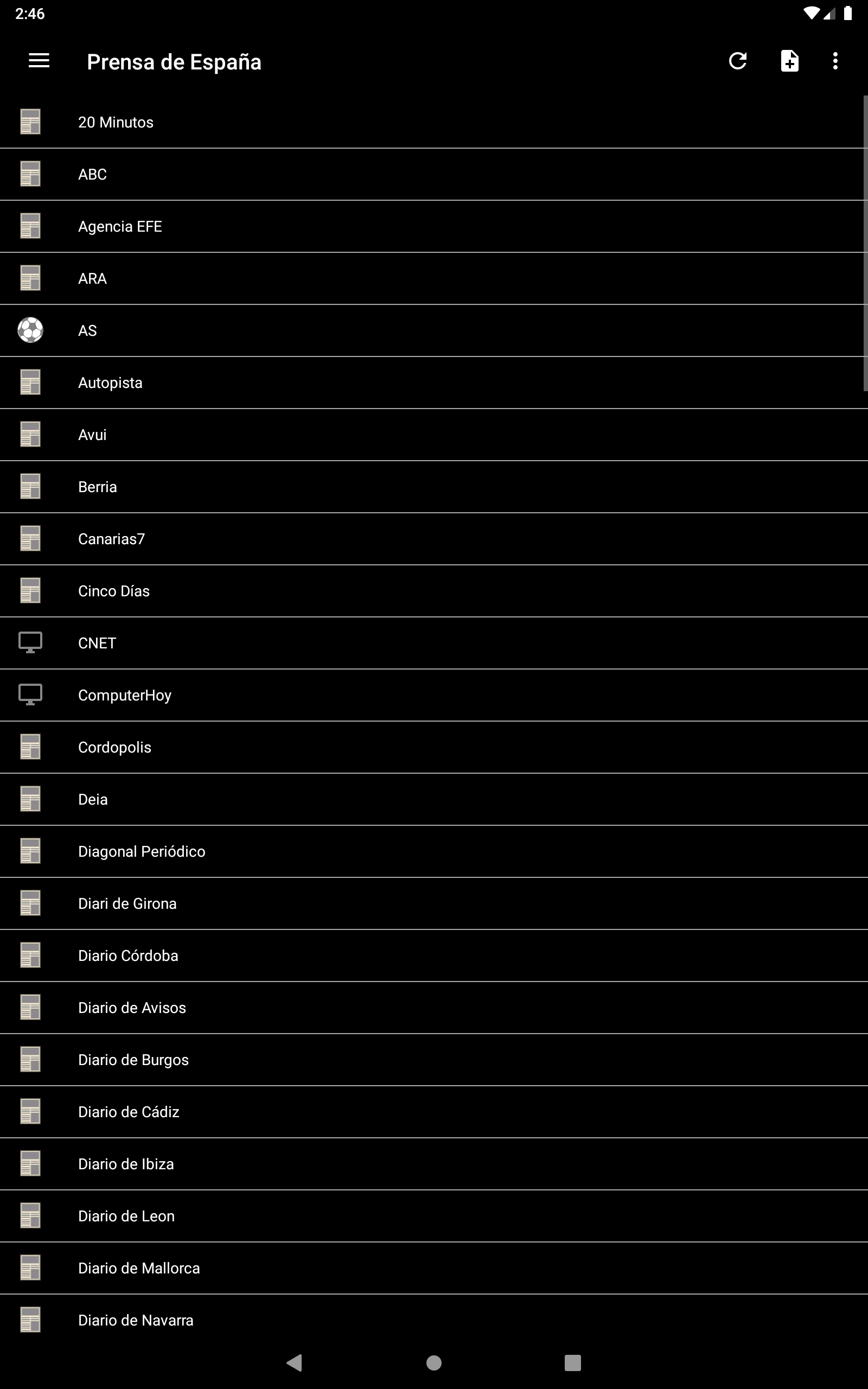Tap the add new source icon
The height and width of the screenshot is (1389, 868).
pyautogui.click(x=789, y=61)
